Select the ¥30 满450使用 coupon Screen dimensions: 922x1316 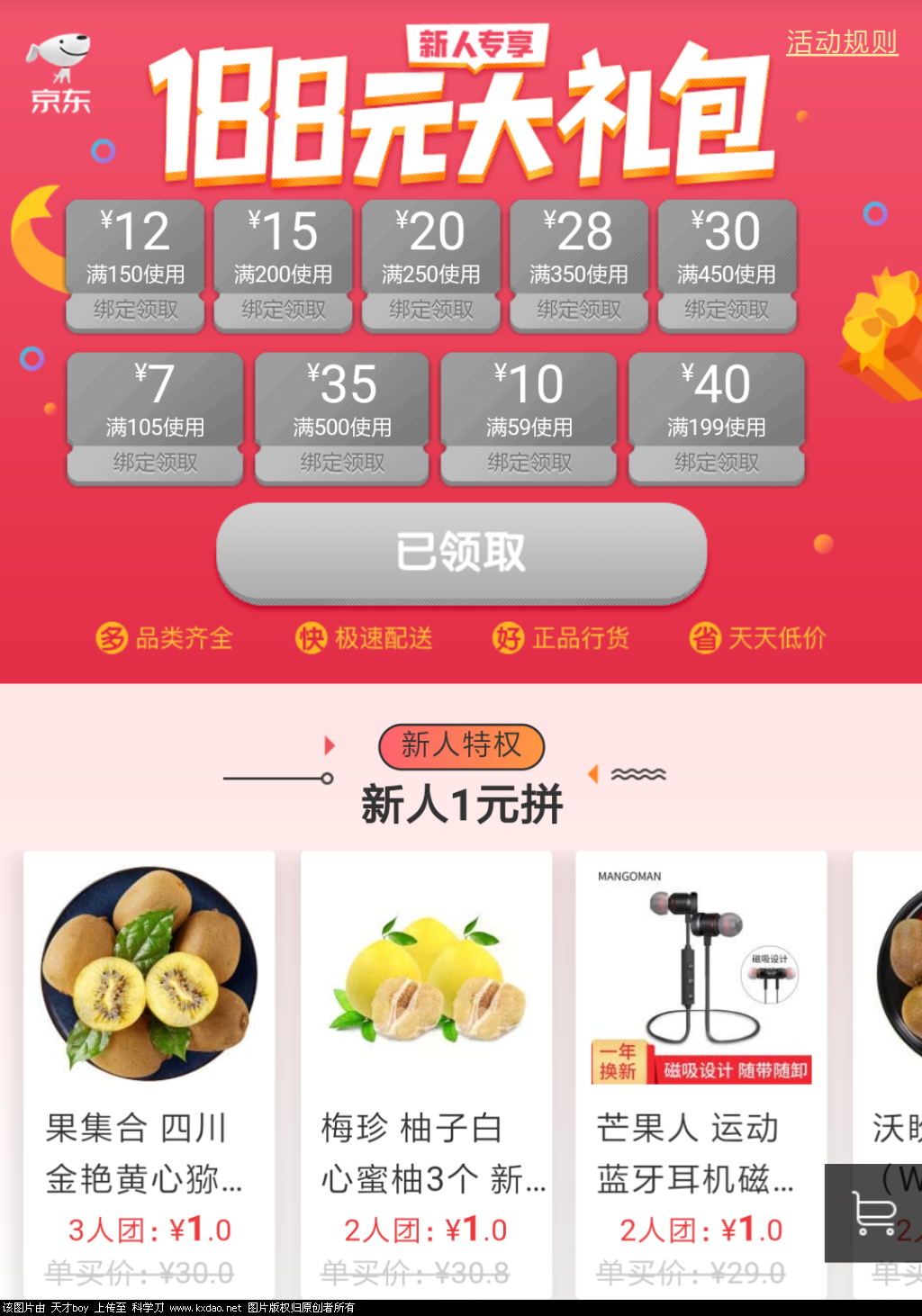[x=727, y=266]
